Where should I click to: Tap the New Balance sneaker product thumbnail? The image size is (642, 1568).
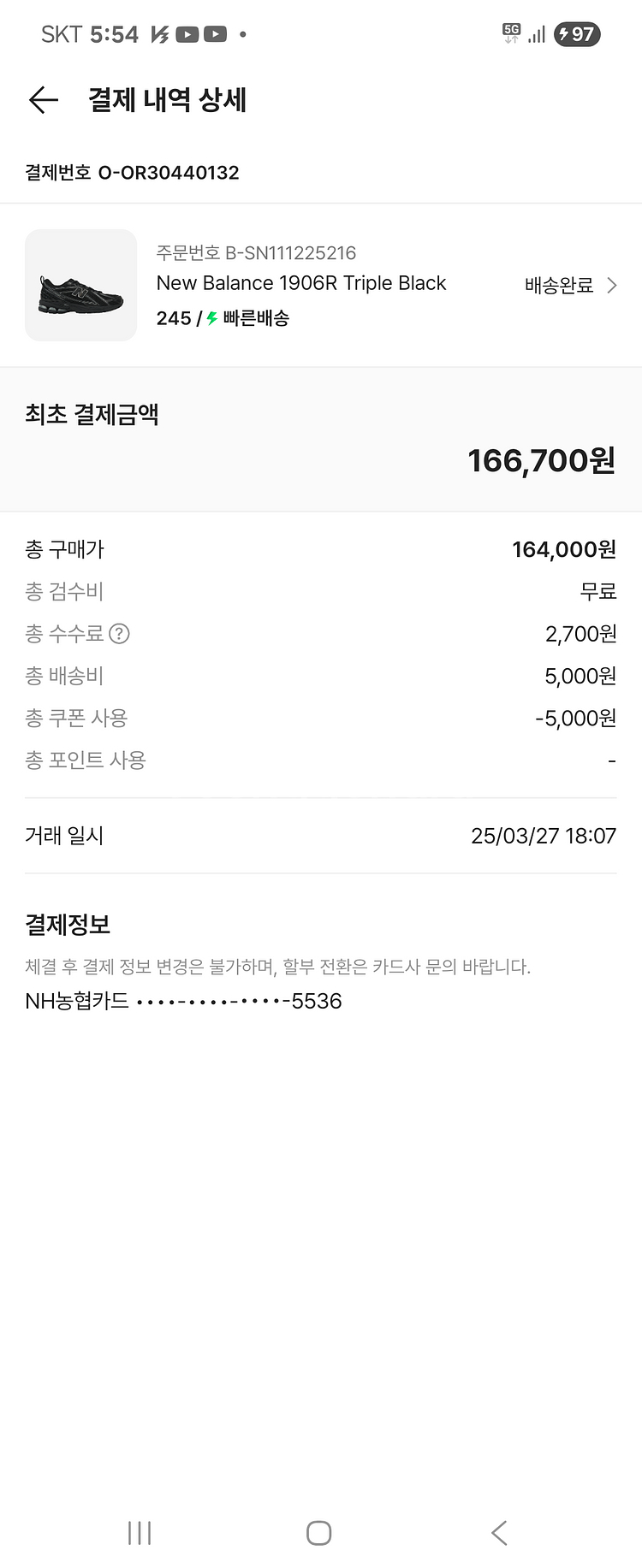pos(81,286)
